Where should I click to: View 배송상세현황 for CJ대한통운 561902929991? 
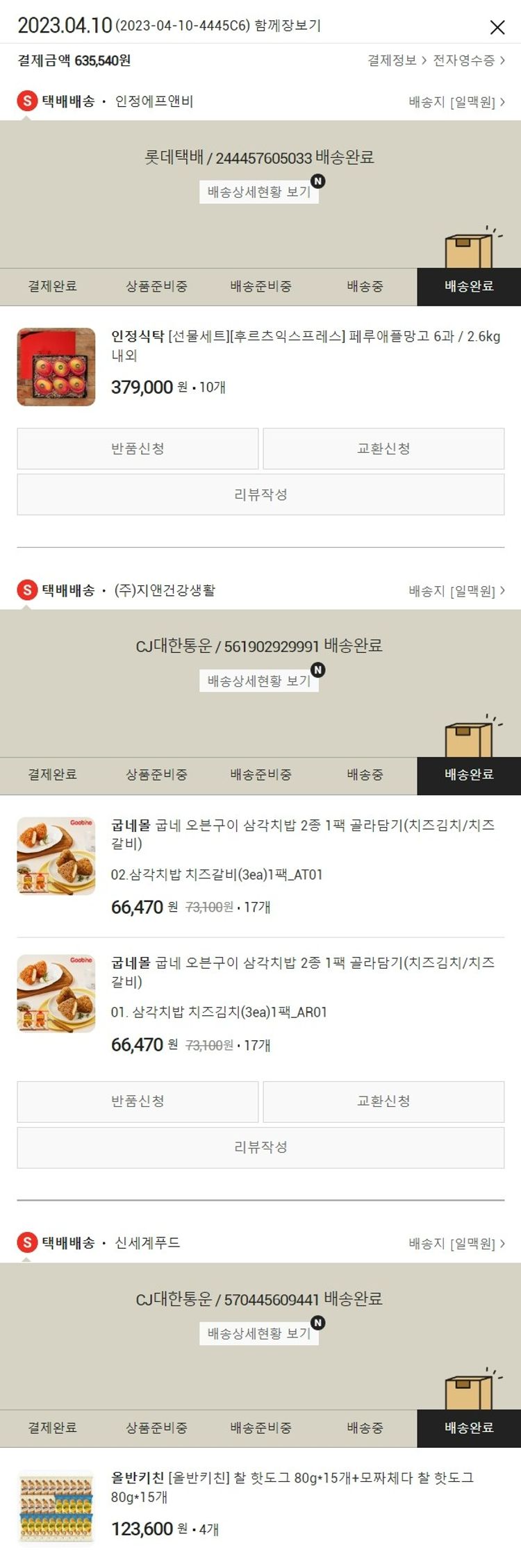coord(259,681)
